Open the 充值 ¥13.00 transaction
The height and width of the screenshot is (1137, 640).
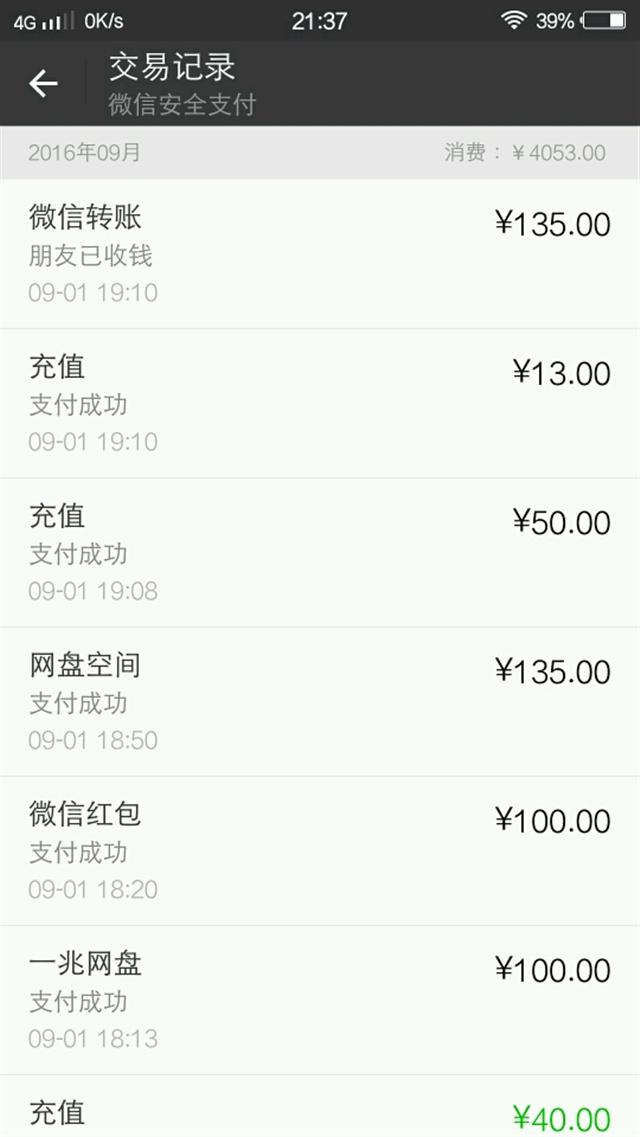pos(320,404)
